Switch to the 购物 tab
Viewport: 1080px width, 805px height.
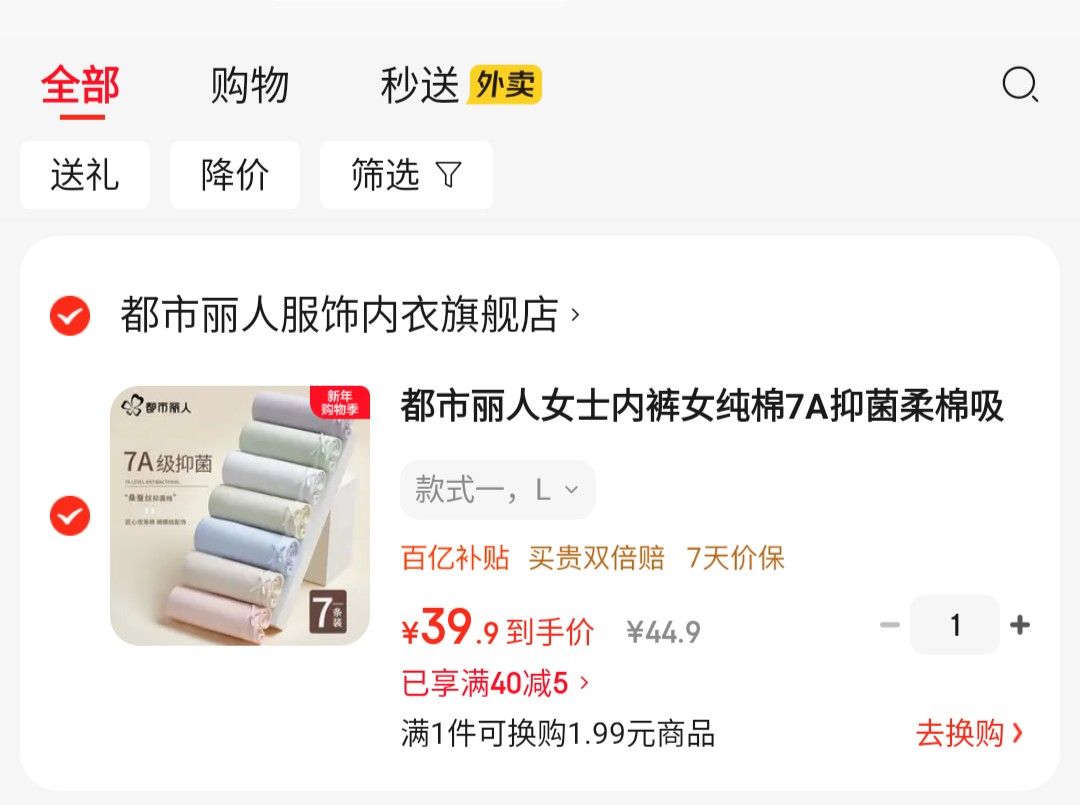pyautogui.click(x=249, y=85)
